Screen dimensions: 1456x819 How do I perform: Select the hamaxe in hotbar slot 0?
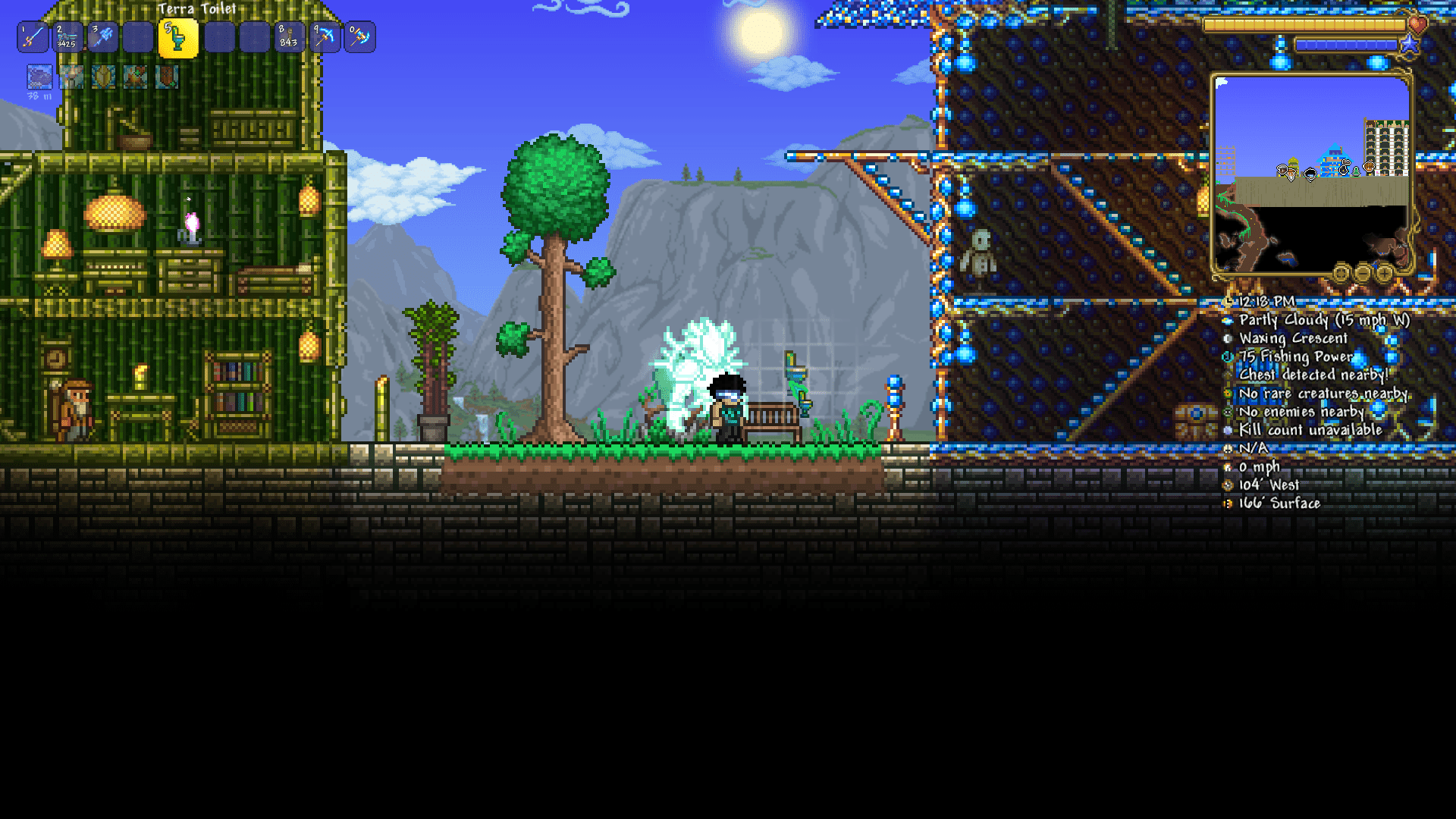(359, 37)
